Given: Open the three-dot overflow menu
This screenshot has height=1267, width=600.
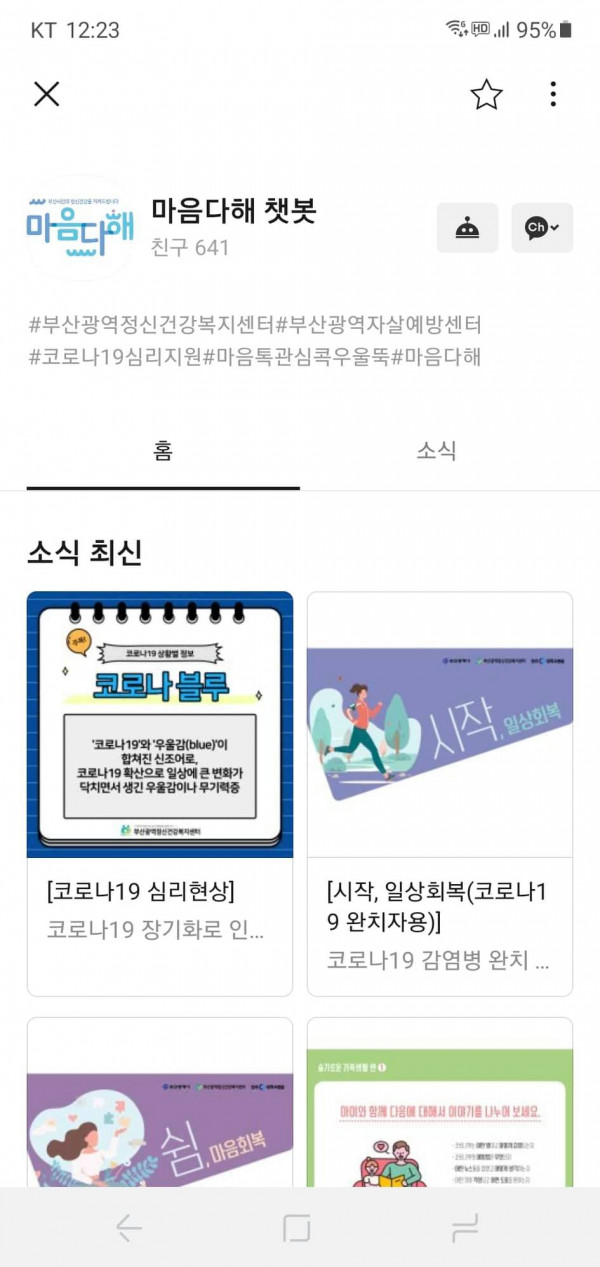Looking at the screenshot, I should coord(553,94).
